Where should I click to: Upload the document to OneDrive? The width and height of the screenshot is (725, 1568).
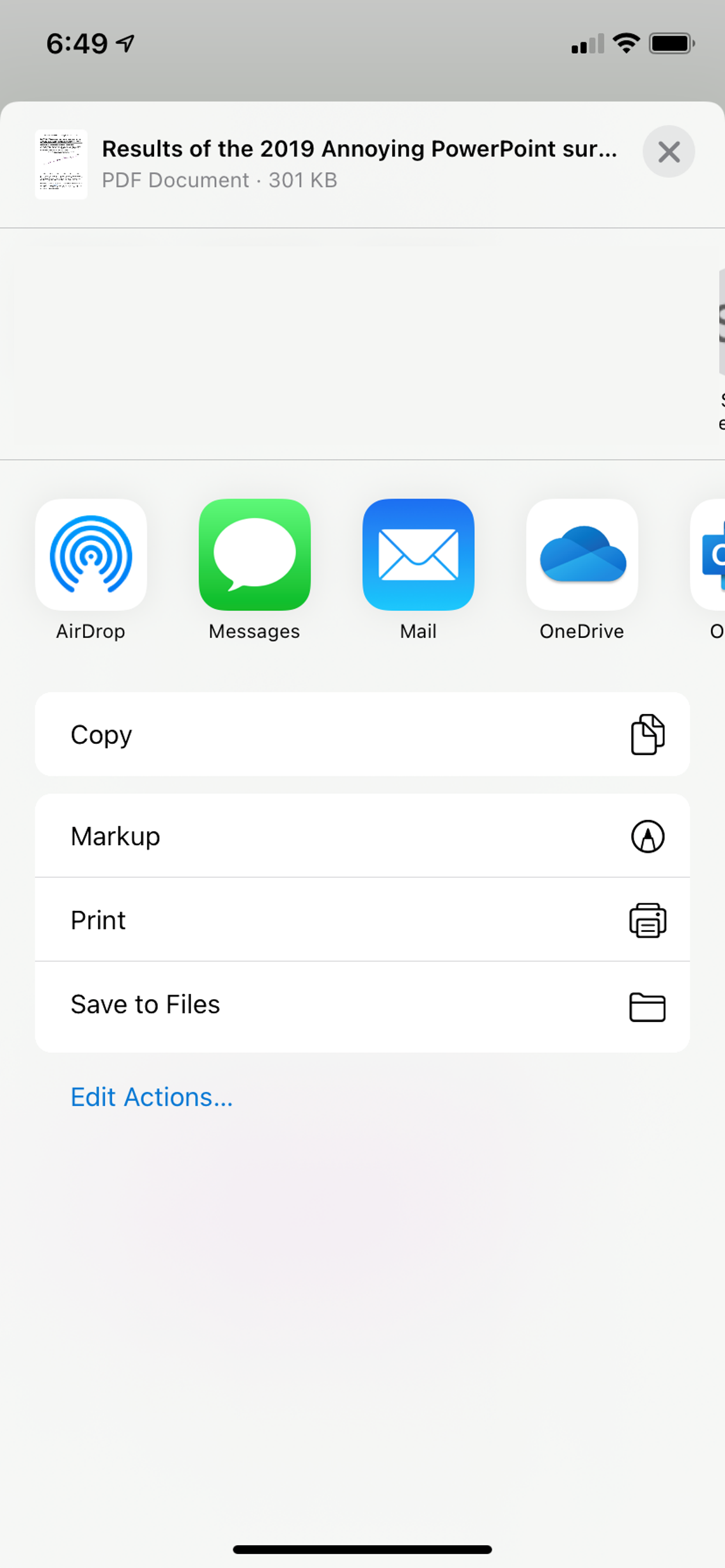(x=581, y=554)
